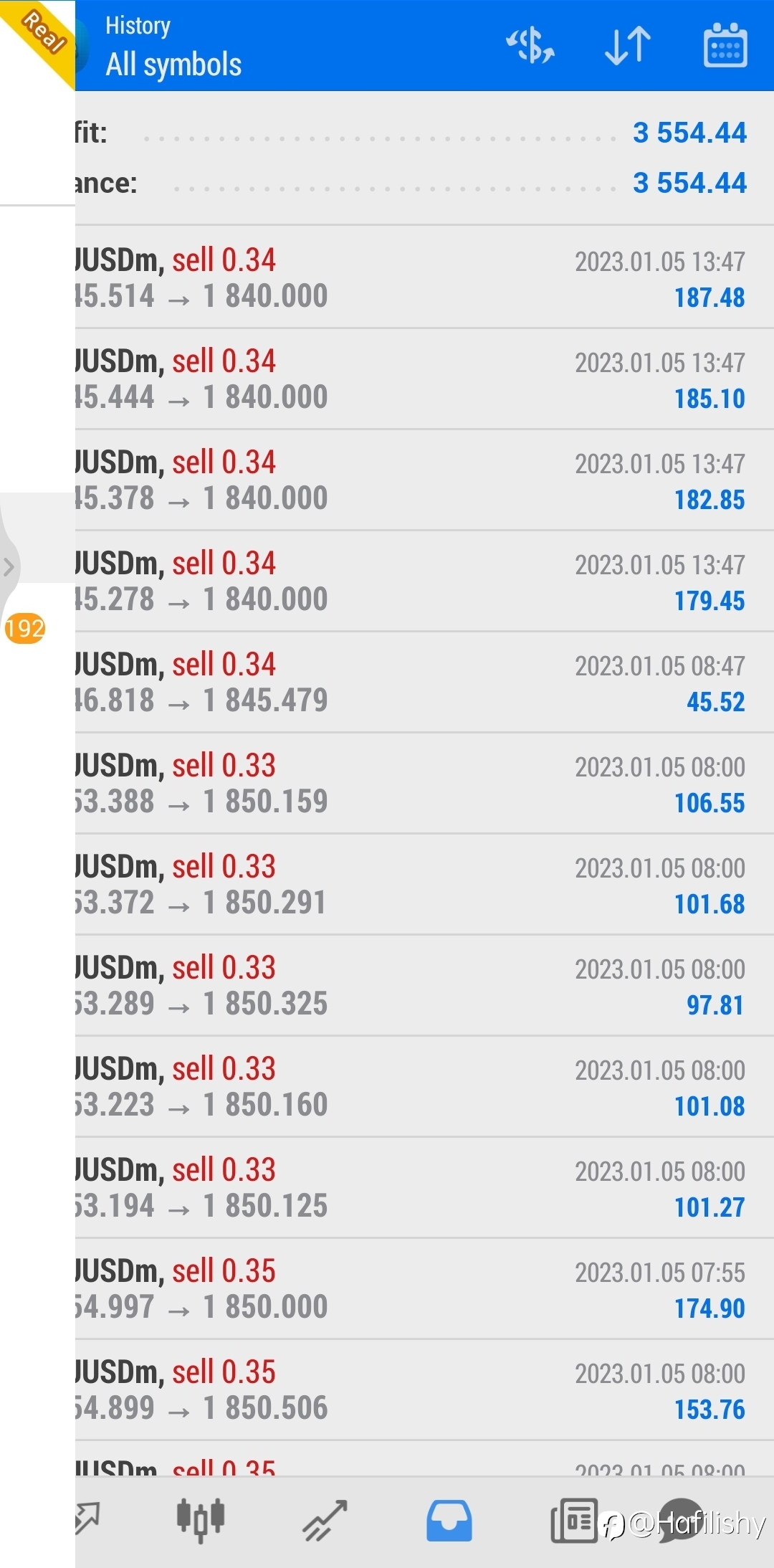Screen dimensions: 774x1568
Task: Switch to the Chart tab with candlesticks
Action: point(201,1519)
